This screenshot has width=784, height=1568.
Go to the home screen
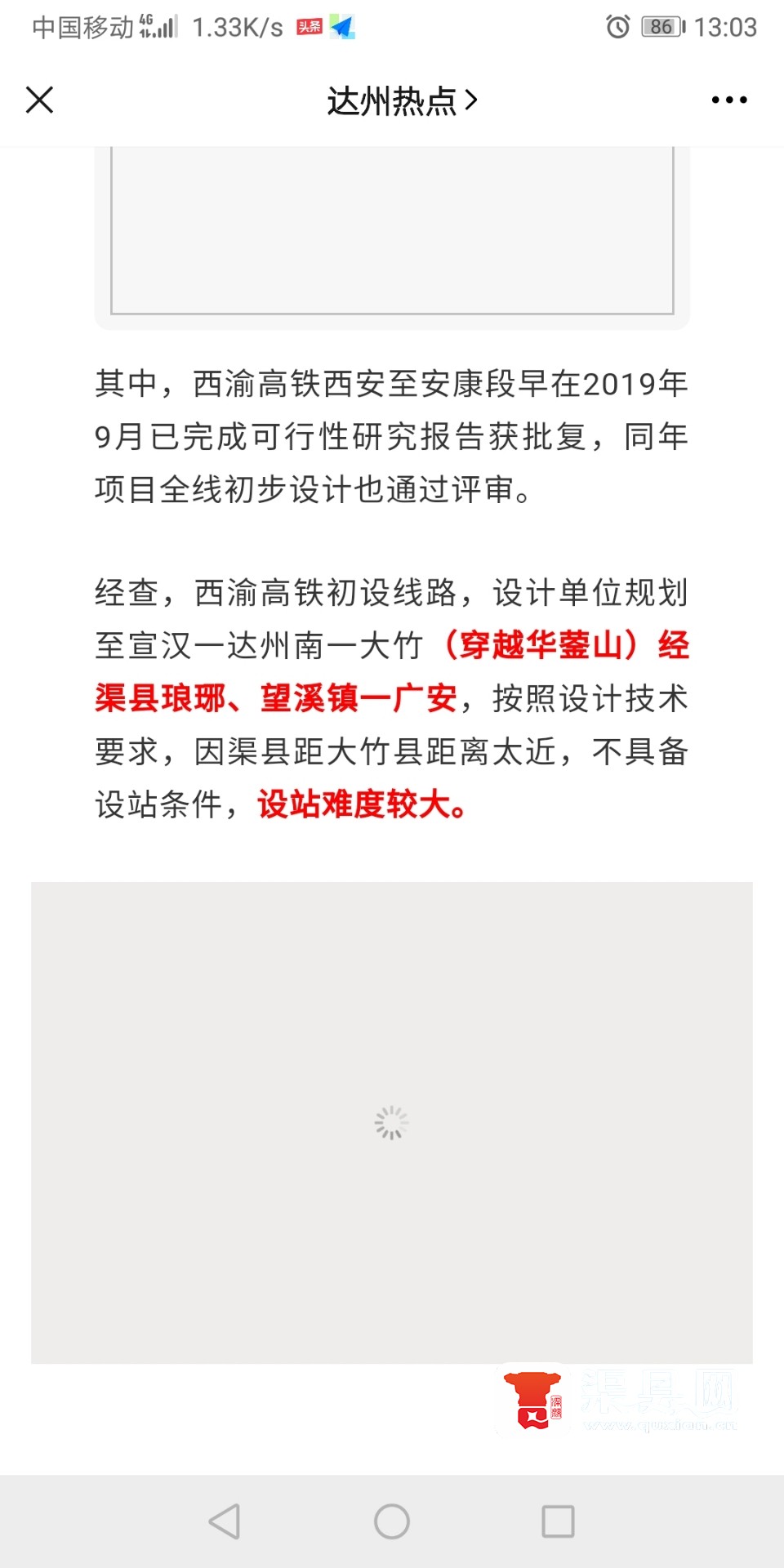coord(392,1521)
